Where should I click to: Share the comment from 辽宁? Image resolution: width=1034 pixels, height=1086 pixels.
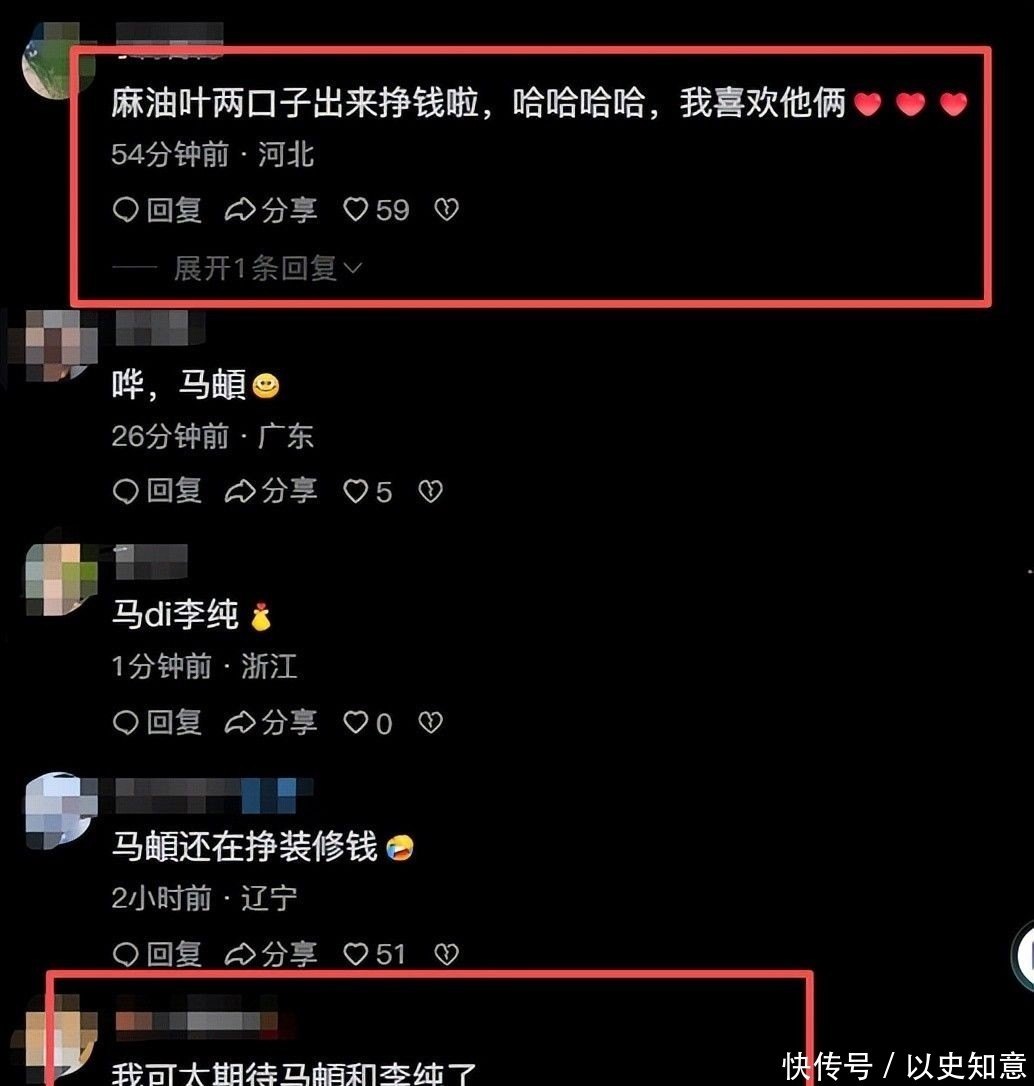[271, 954]
